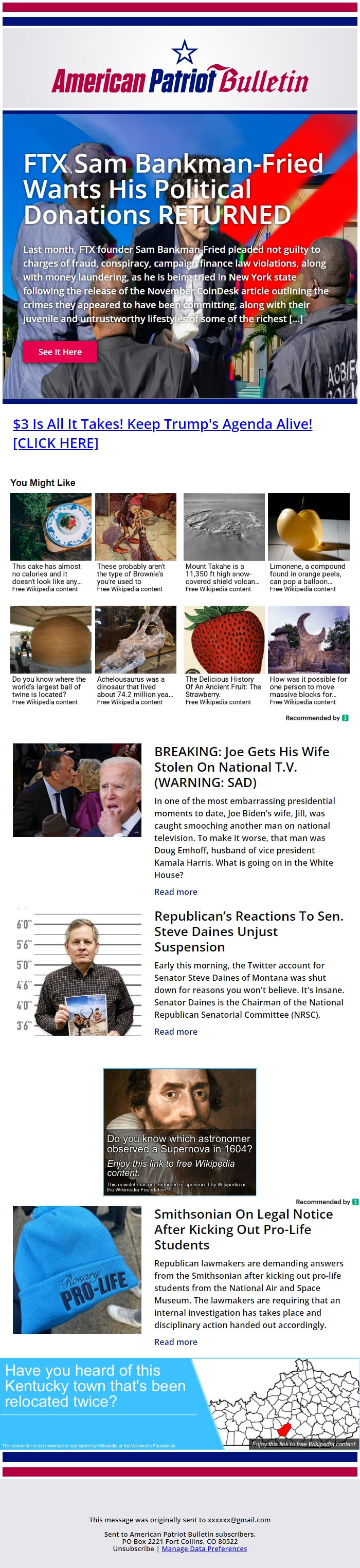360x1568 pixels.
Task: Open the no-calorie cake Wikipedia tile
Action: (50, 527)
